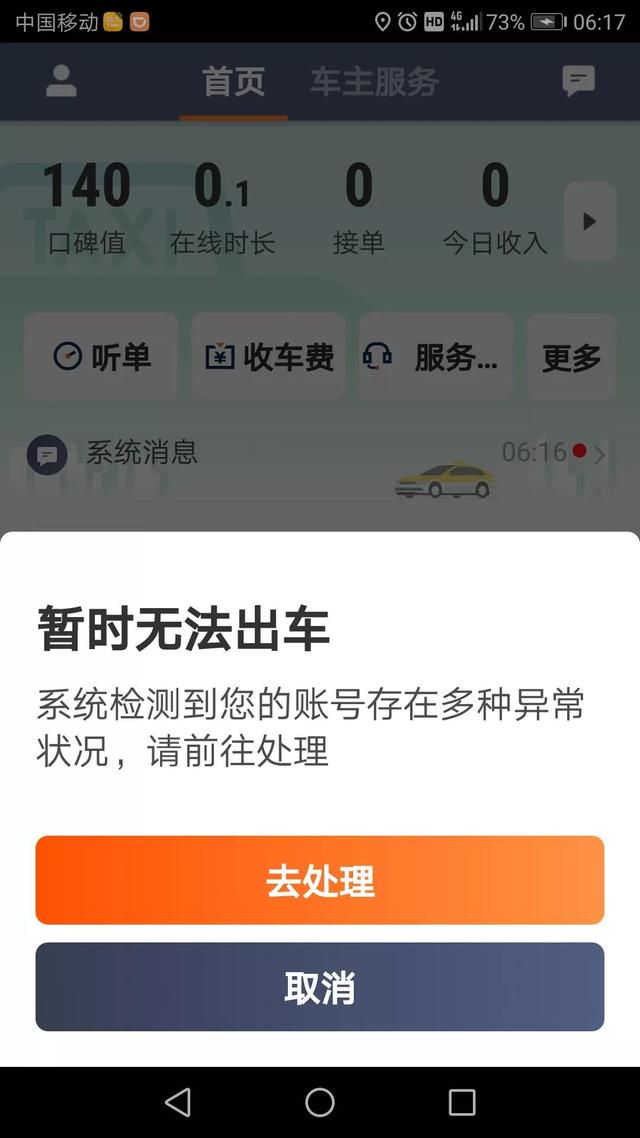The height and width of the screenshot is (1138, 640).
Task: Go back using the system back button
Action: (x=178, y=1102)
